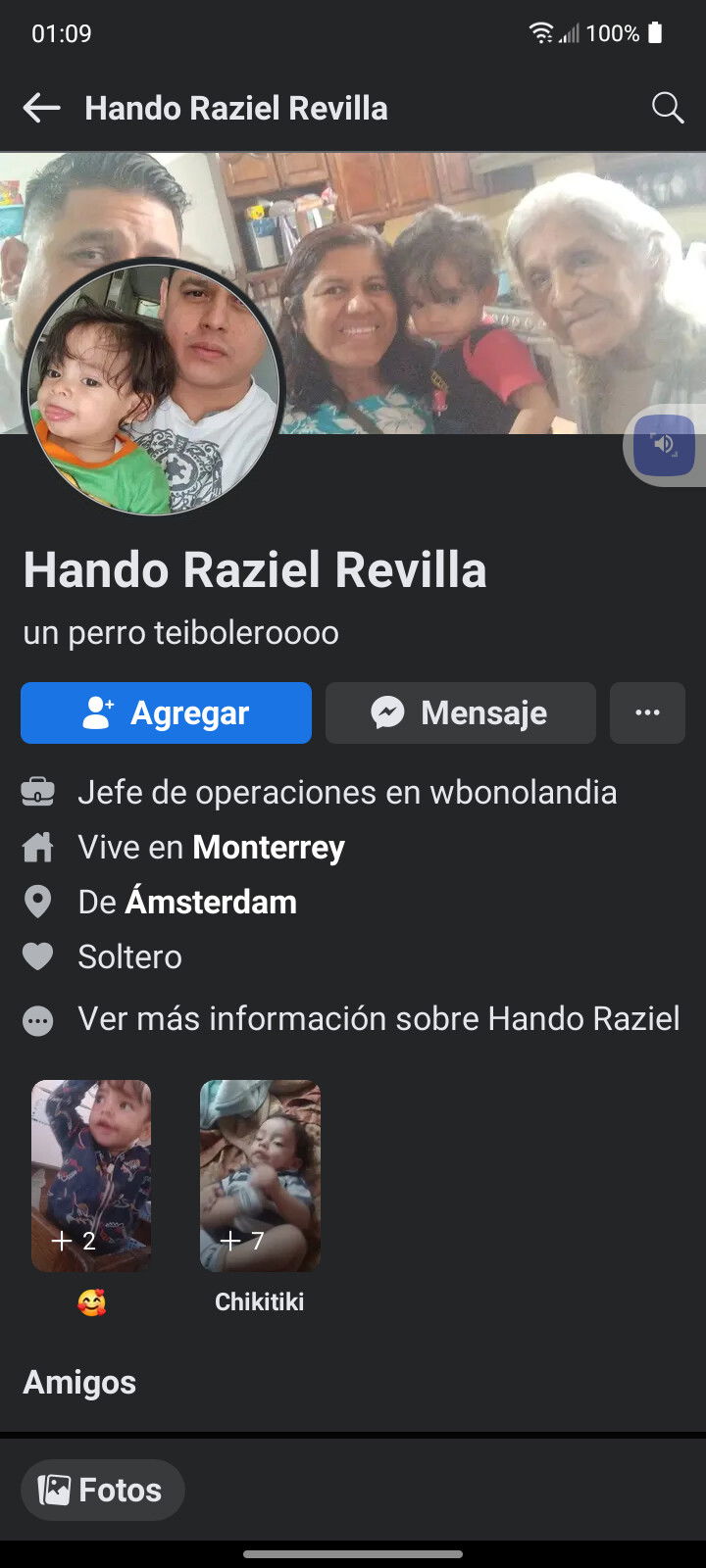Screen dimensions: 706x1568
Task: Send a message via Mensaje button
Action: 460,712
